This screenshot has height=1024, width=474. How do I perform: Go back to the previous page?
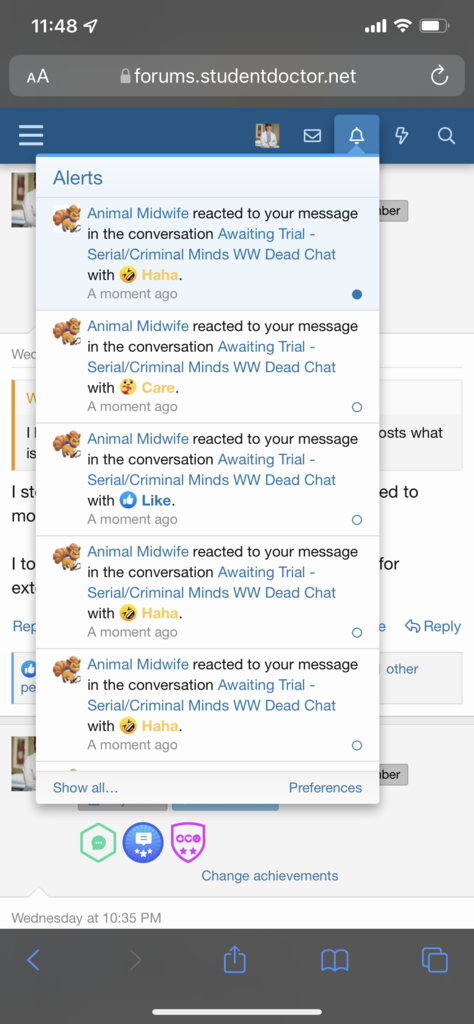coord(33,960)
